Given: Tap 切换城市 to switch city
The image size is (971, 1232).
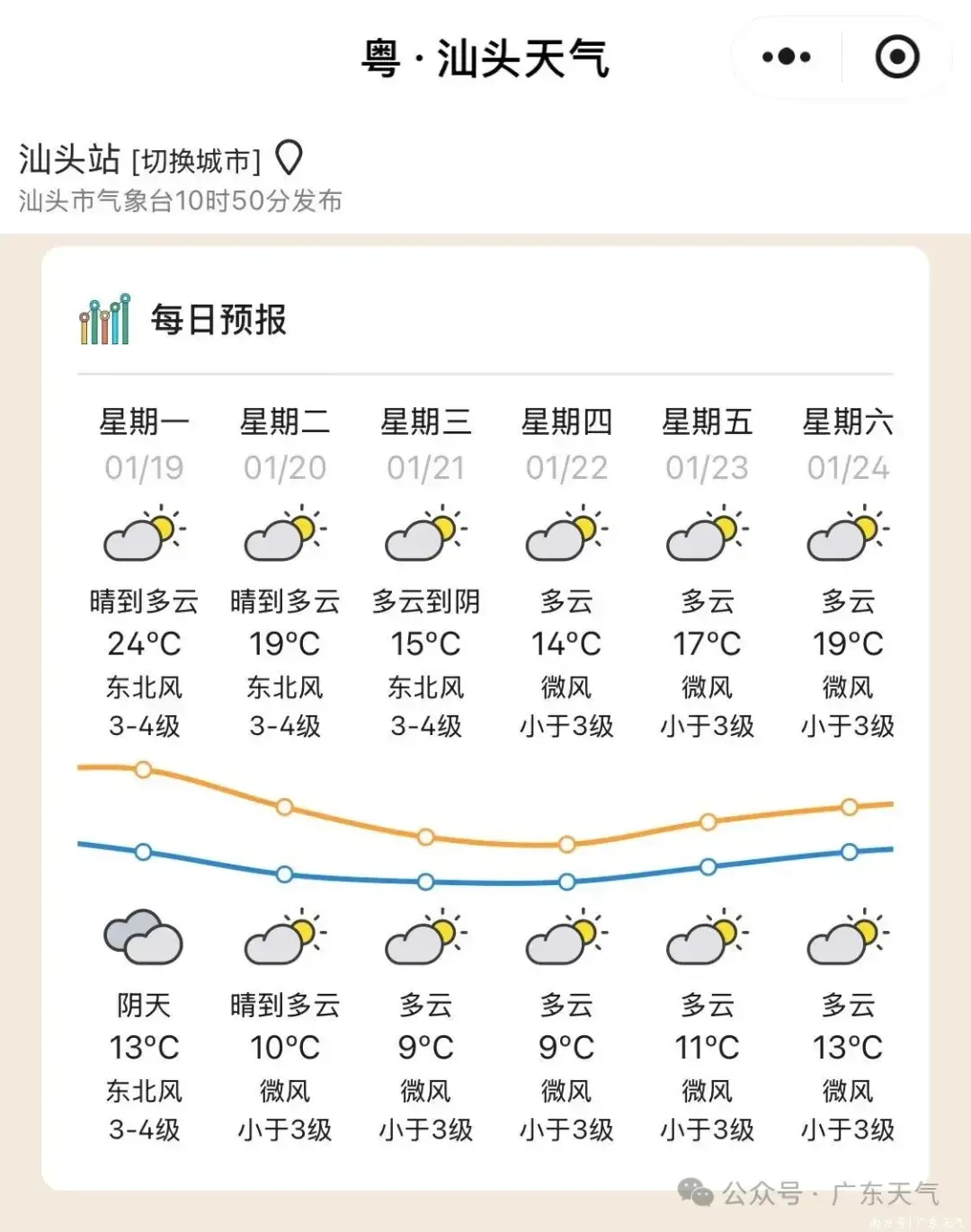Looking at the screenshot, I should point(196,161).
